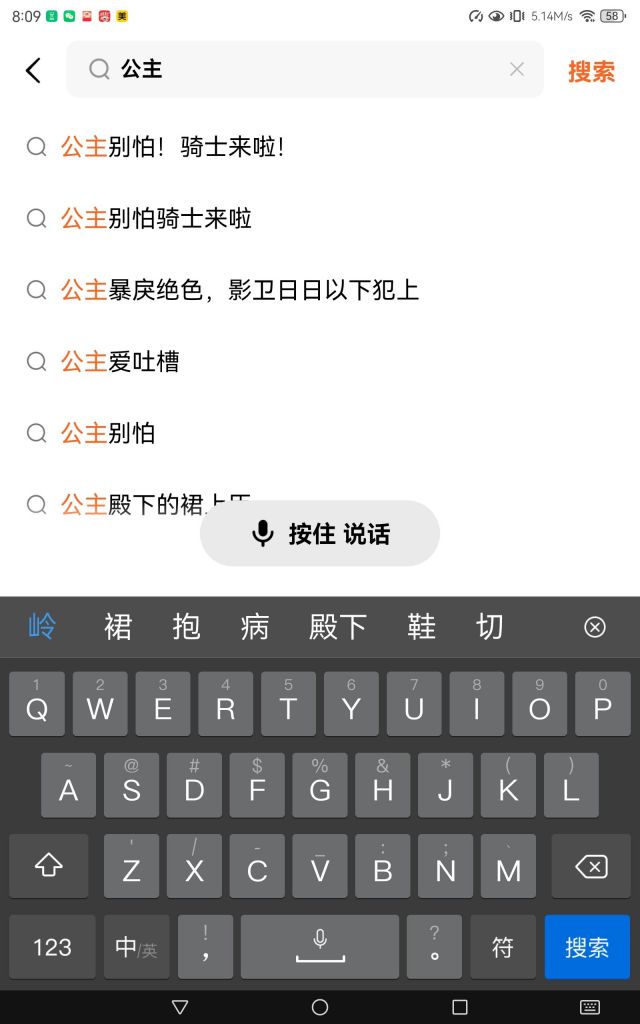The width and height of the screenshot is (640, 1024).
Task: Hit the backspace key on the keyboard
Action: (591, 867)
